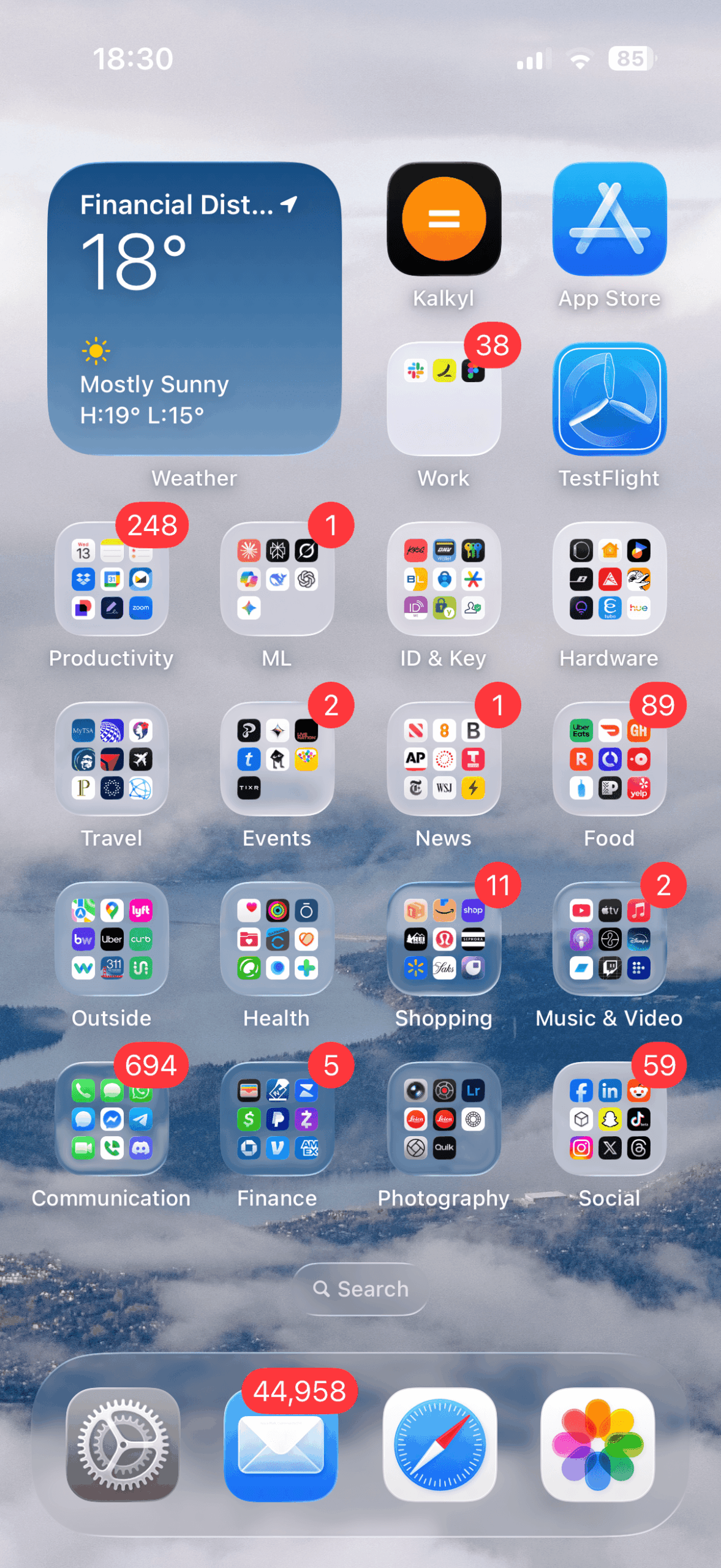
Task: Launch TestFlight
Action: [x=609, y=399]
